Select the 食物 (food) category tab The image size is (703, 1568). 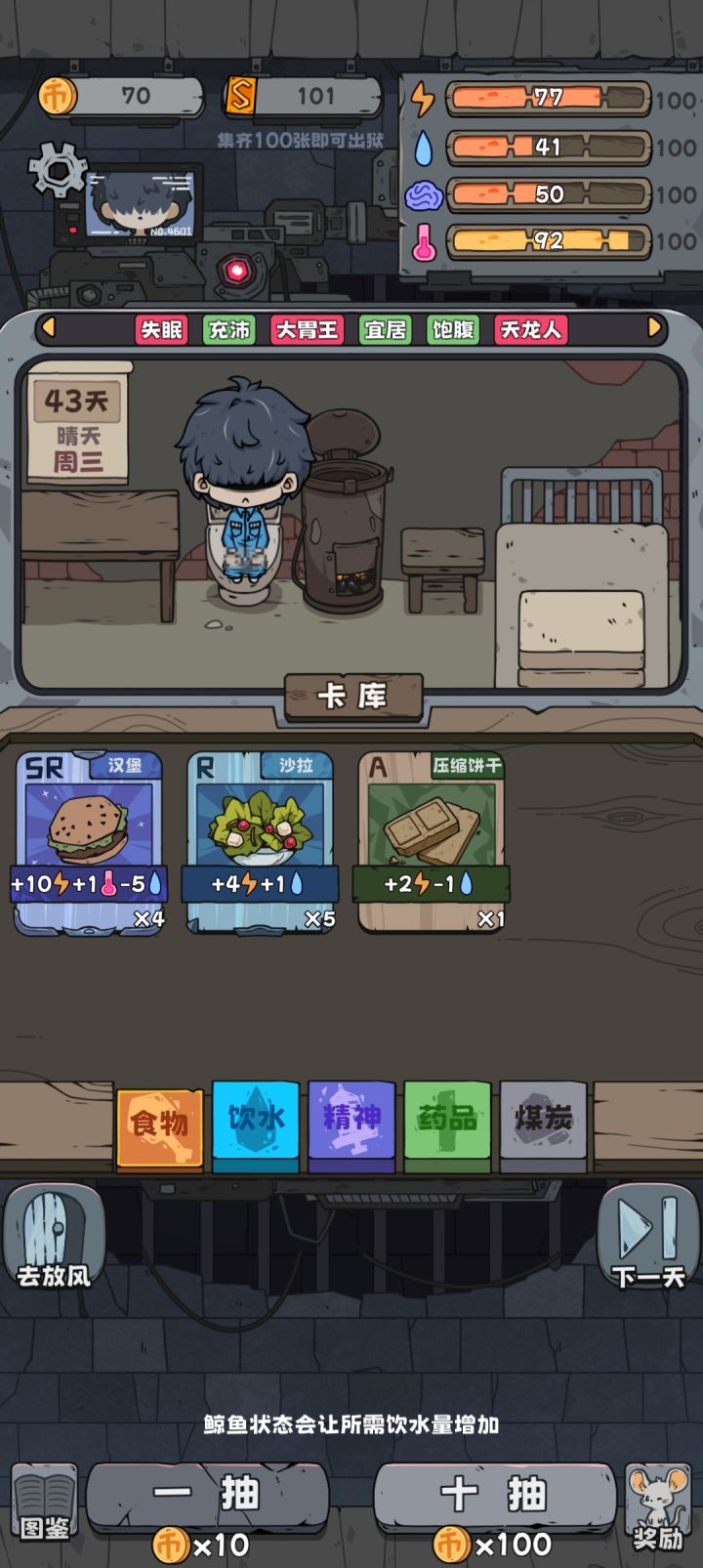[159, 1122]
